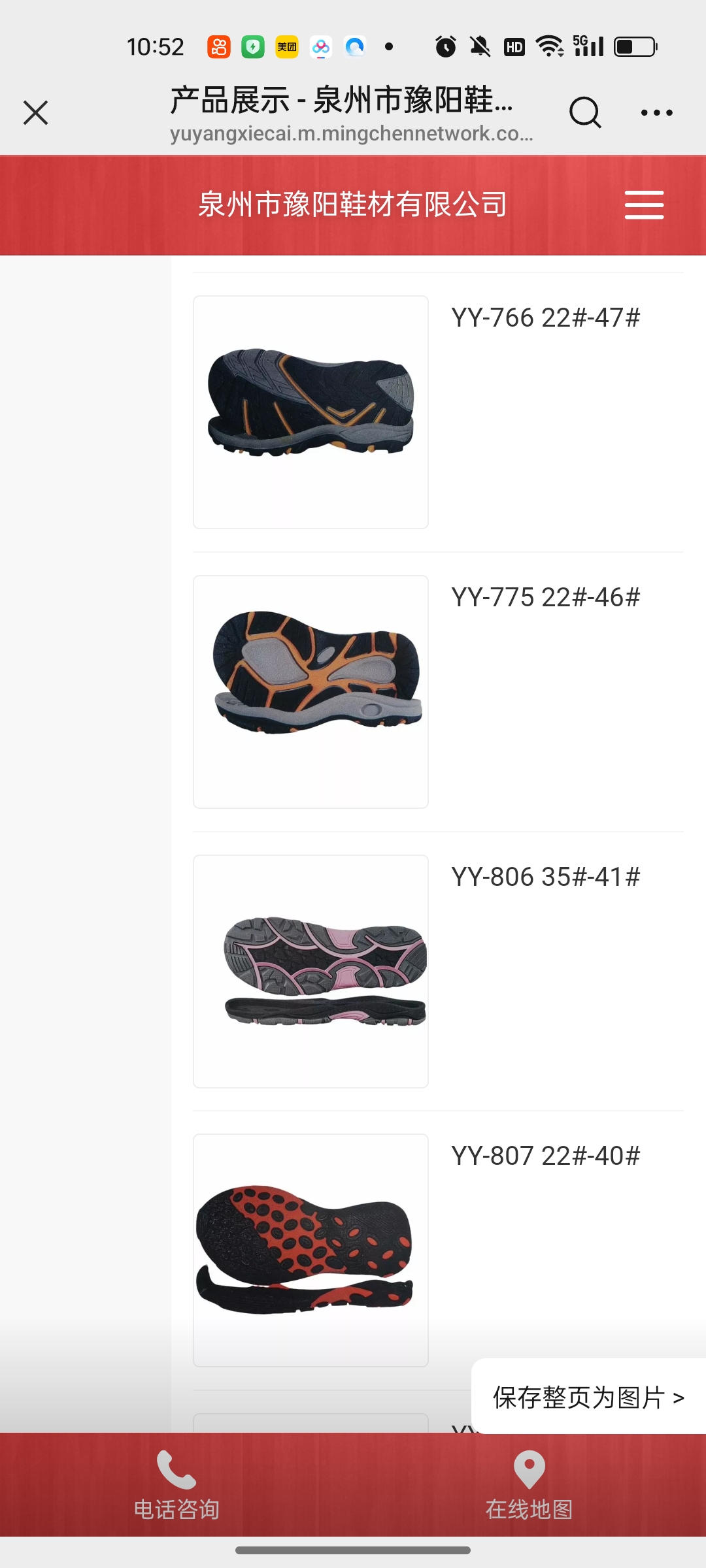Open the YY-806 35#-41# sole image
Viewport: 706px width, 1568px height.
(x=311, y=971)
